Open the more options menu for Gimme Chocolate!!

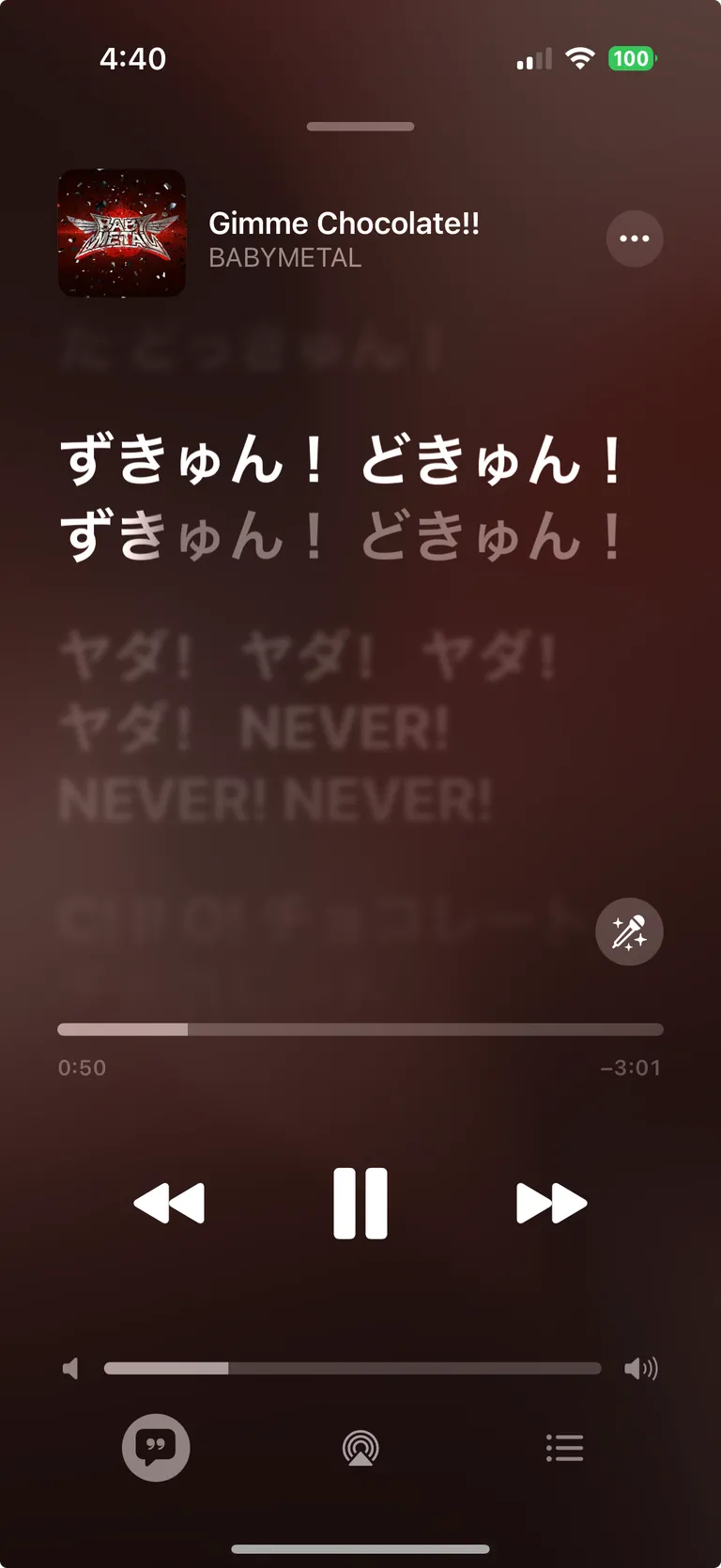(x=635, y=238)
